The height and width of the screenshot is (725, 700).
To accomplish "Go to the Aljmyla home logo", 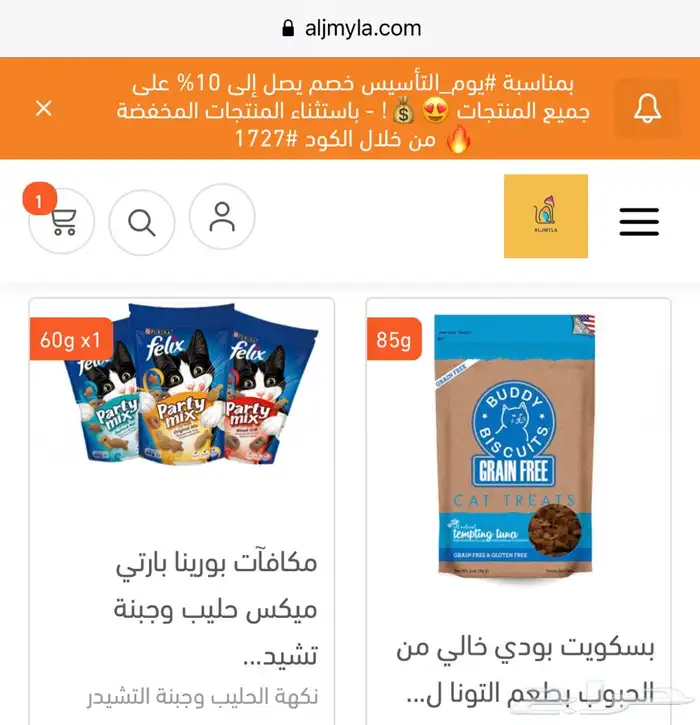I will click(545, 216).
